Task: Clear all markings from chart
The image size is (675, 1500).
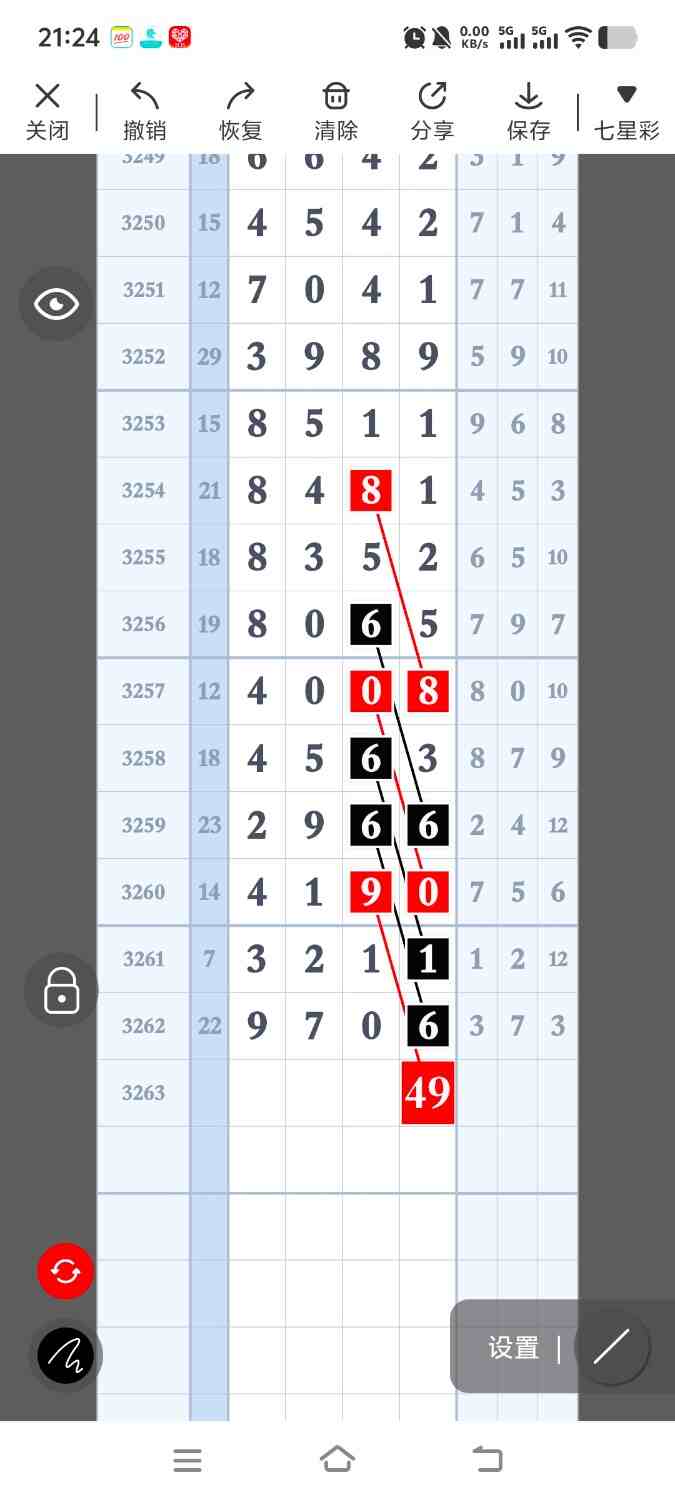Action: pos(336,111)
